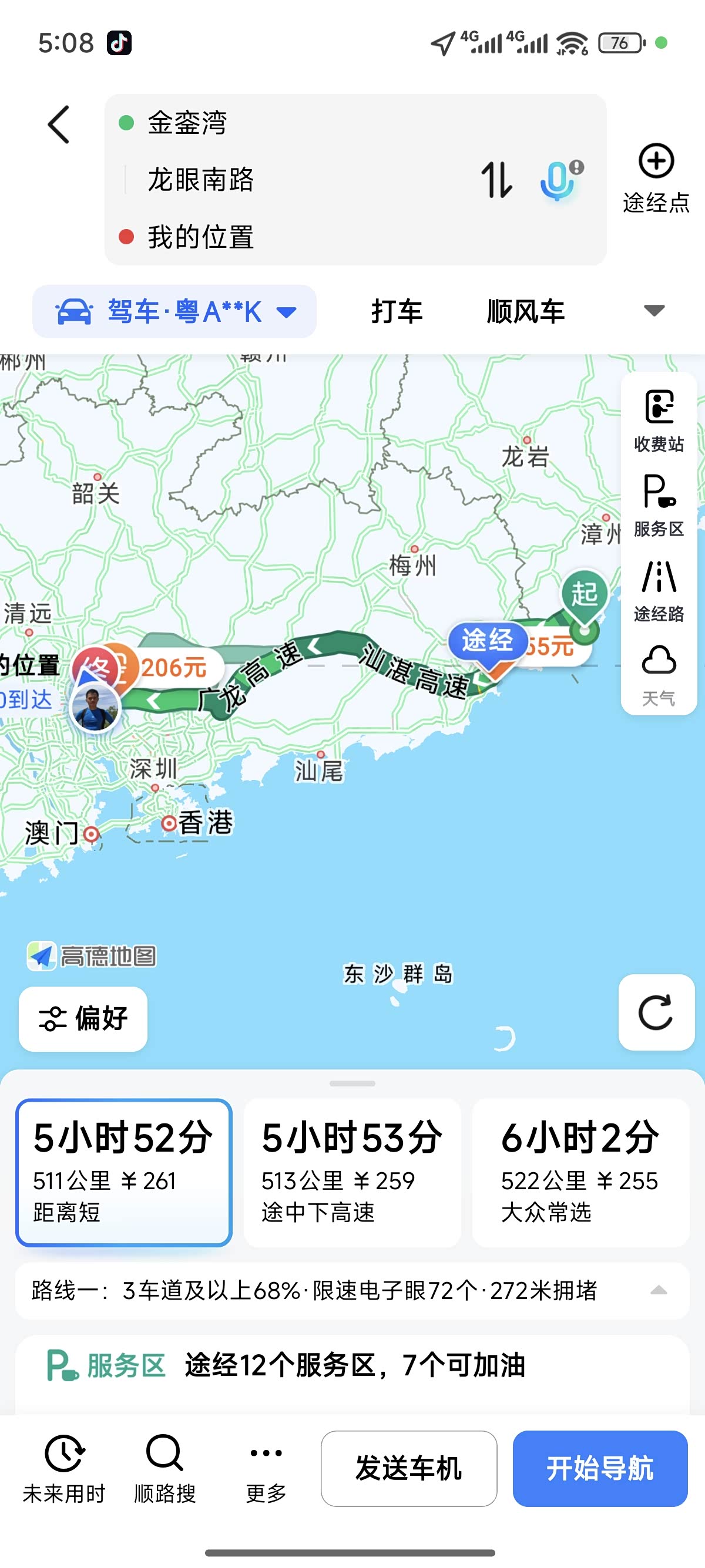Show 收费站 toll stations on map

pyautogui.click(x=659, y=420)
